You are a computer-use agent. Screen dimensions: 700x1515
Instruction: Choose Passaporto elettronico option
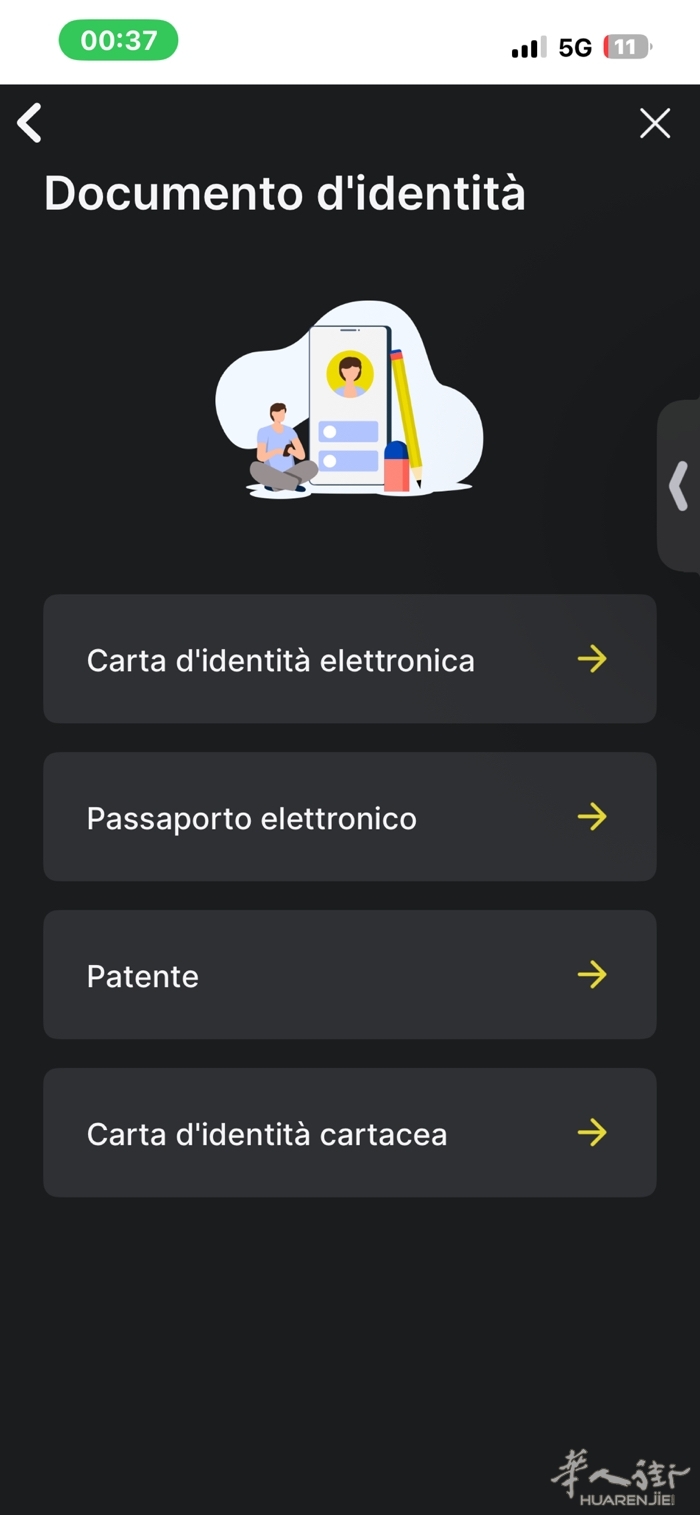tap(349, 817)
